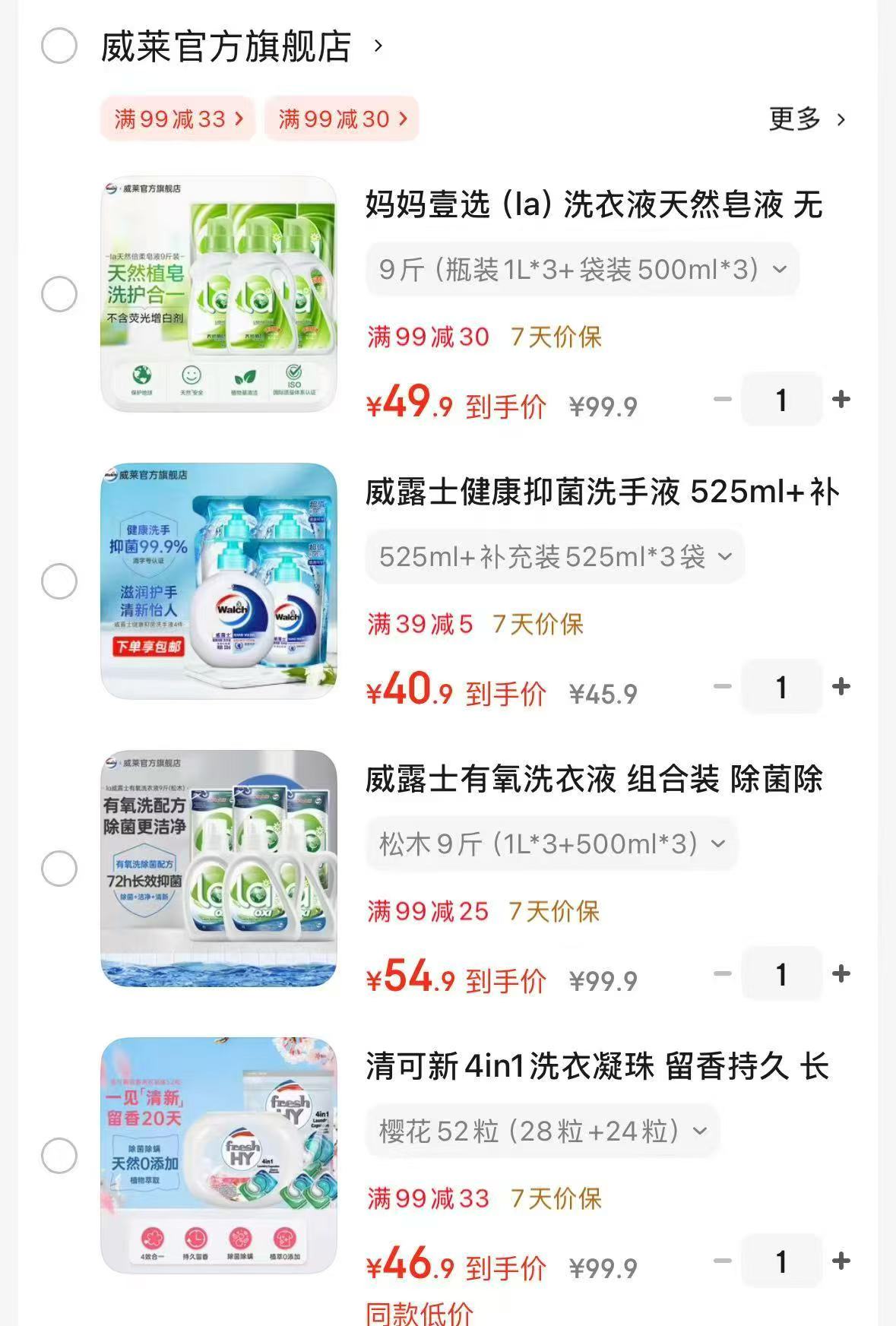Open the 威露士有氧洗衣液 product thumbnail
The width and height of the screenshot is (896, 1326).
(x=219, y=866)
